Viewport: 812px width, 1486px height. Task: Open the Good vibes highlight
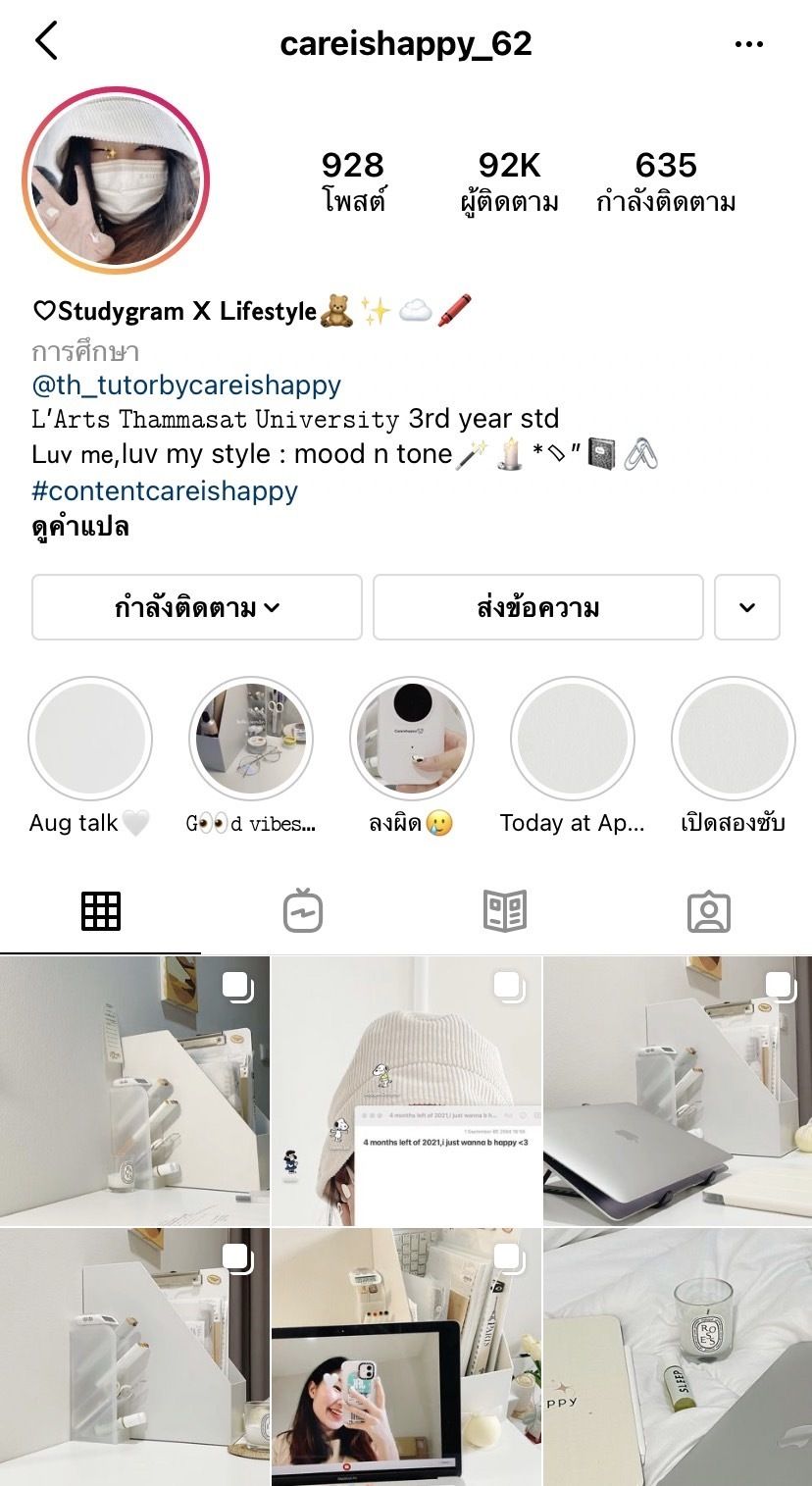(251, 739)
